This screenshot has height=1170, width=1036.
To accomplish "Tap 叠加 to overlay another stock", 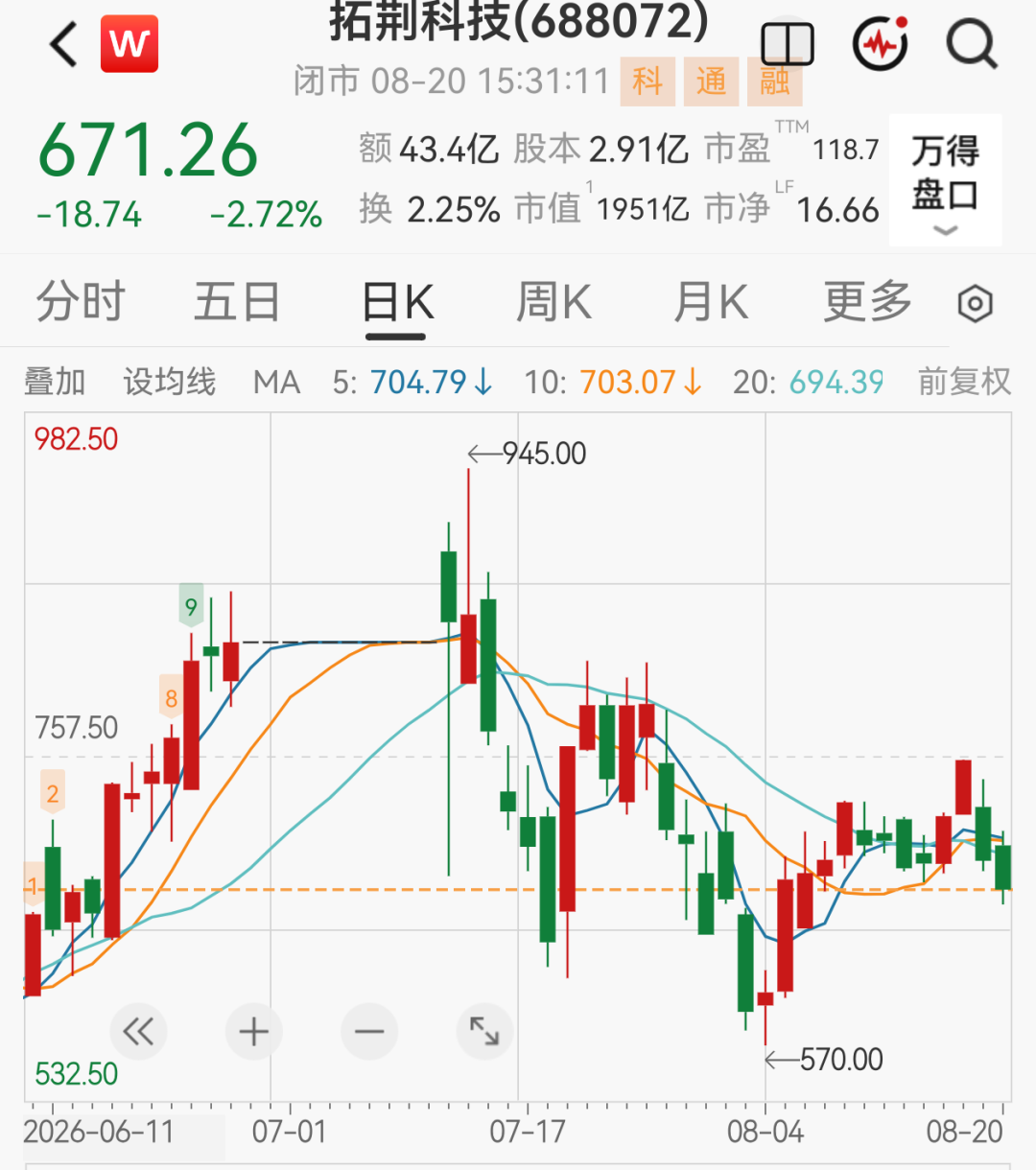I will [x=55, y=383].
